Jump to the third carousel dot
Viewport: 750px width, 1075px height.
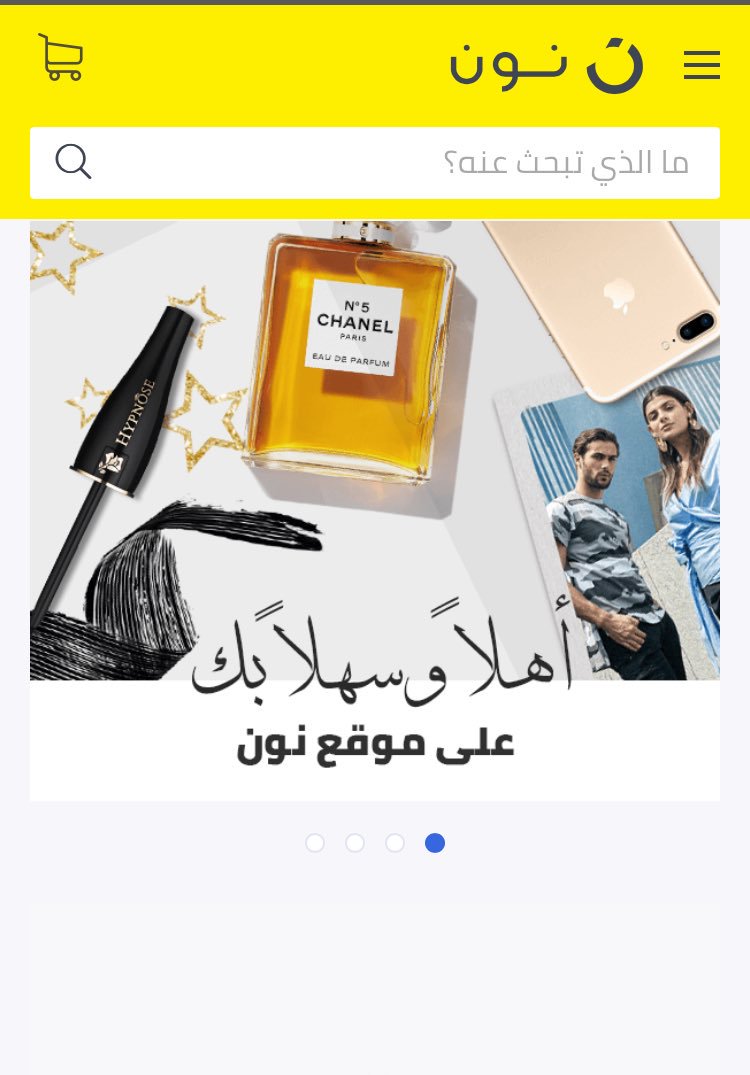tap(395, 843)
